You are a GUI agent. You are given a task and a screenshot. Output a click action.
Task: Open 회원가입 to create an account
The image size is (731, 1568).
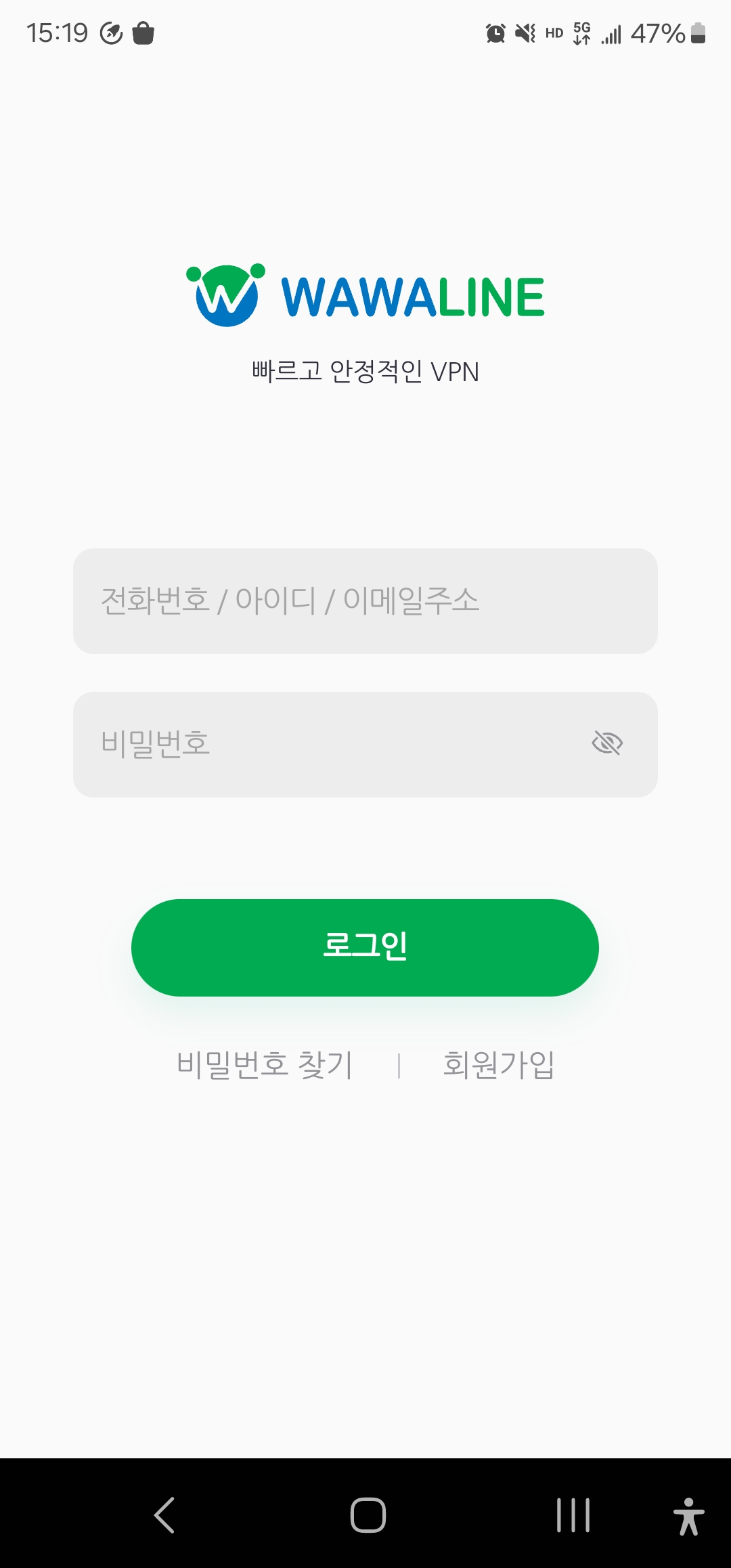coord(499,1065)
